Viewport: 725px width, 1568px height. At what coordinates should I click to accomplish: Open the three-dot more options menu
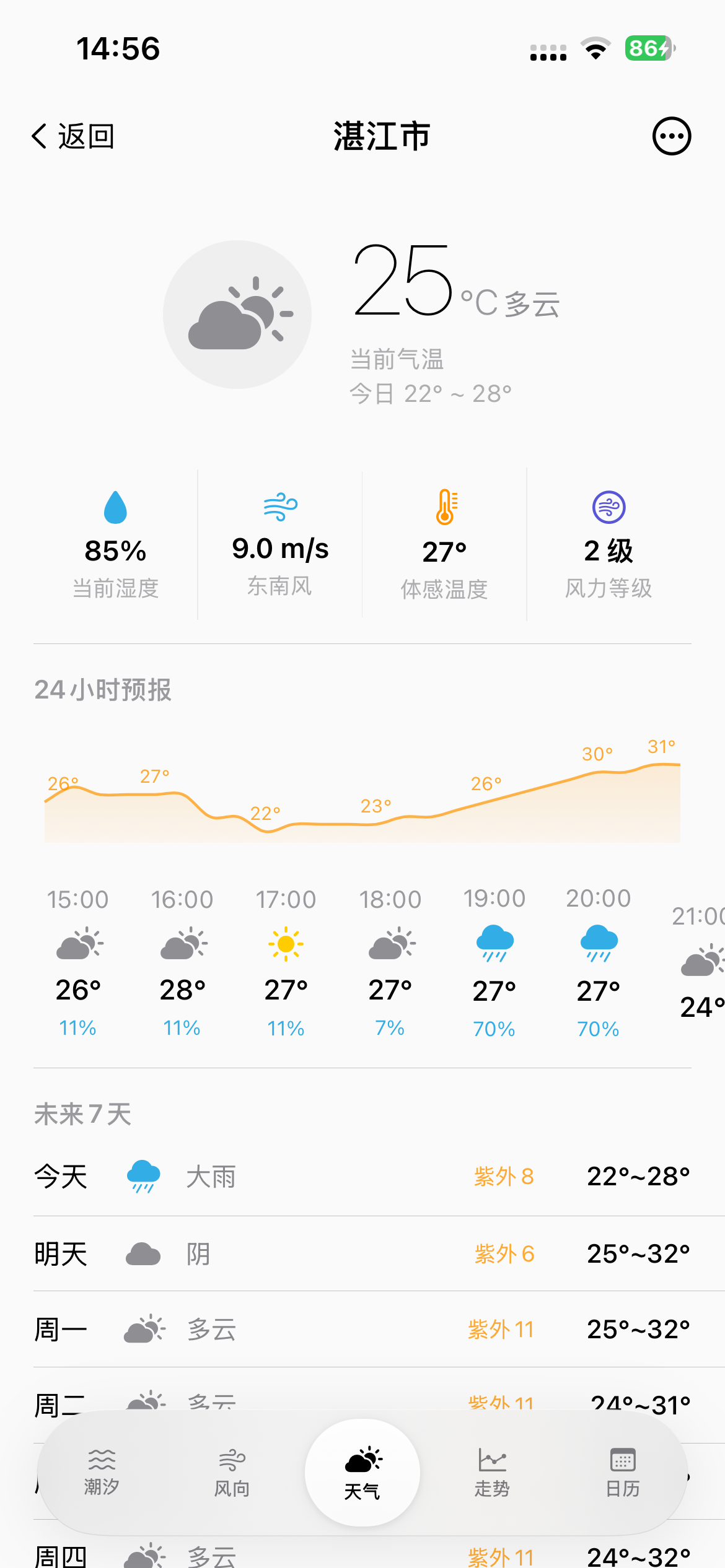pyautogui.click(x=672, y=136)
